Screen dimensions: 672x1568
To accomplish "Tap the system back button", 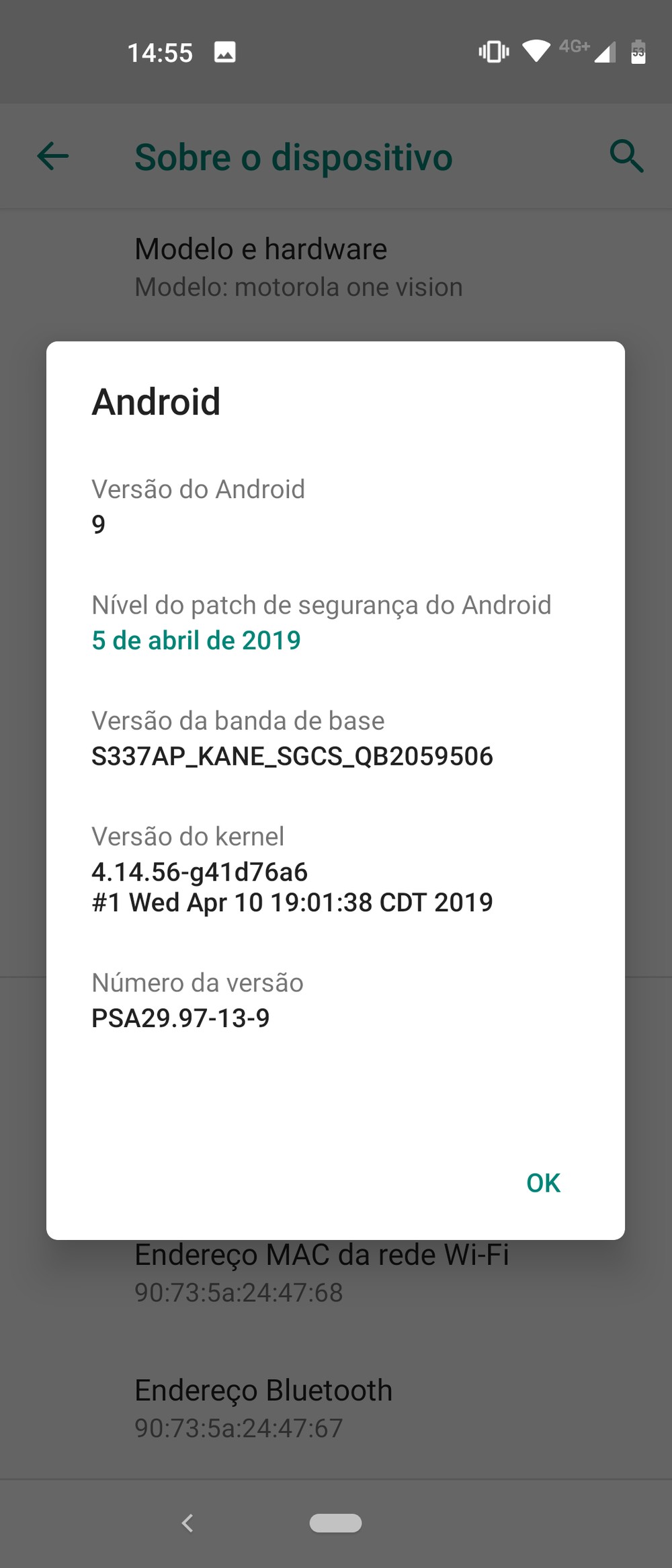I will pyautogui.click(x=187, y=1523).
